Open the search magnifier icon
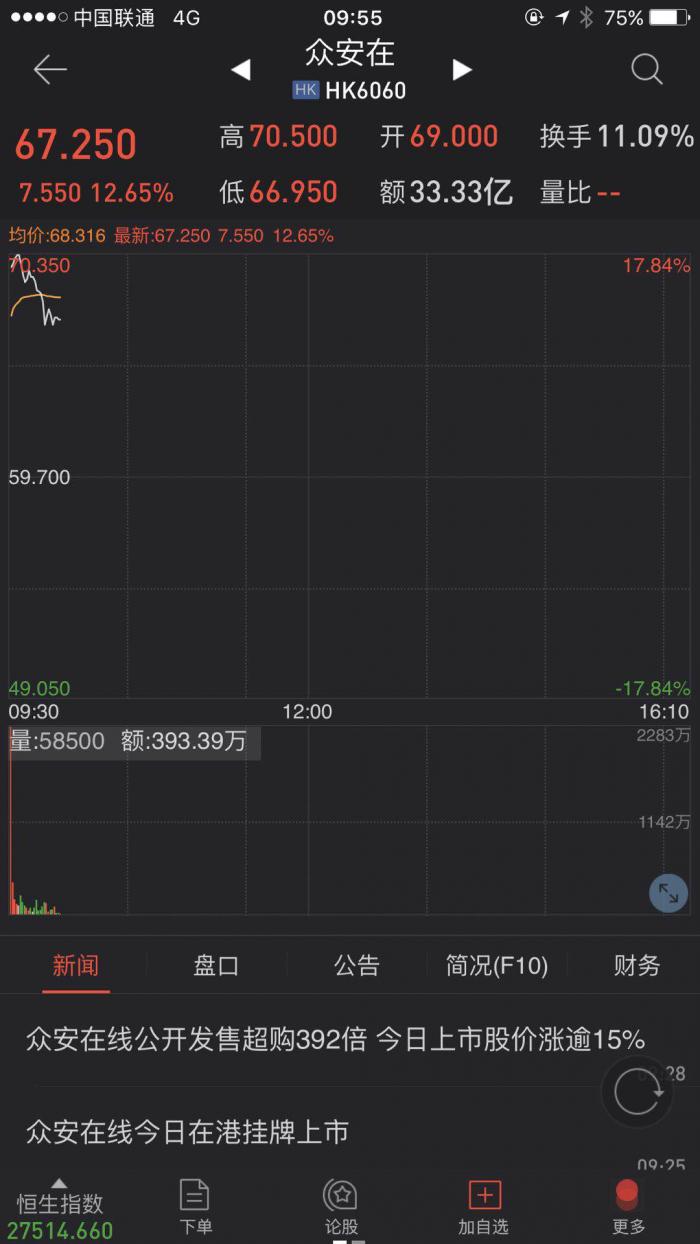Image resolution: width=700 pixels, height=1244 pixels. [x=647, y=69]
